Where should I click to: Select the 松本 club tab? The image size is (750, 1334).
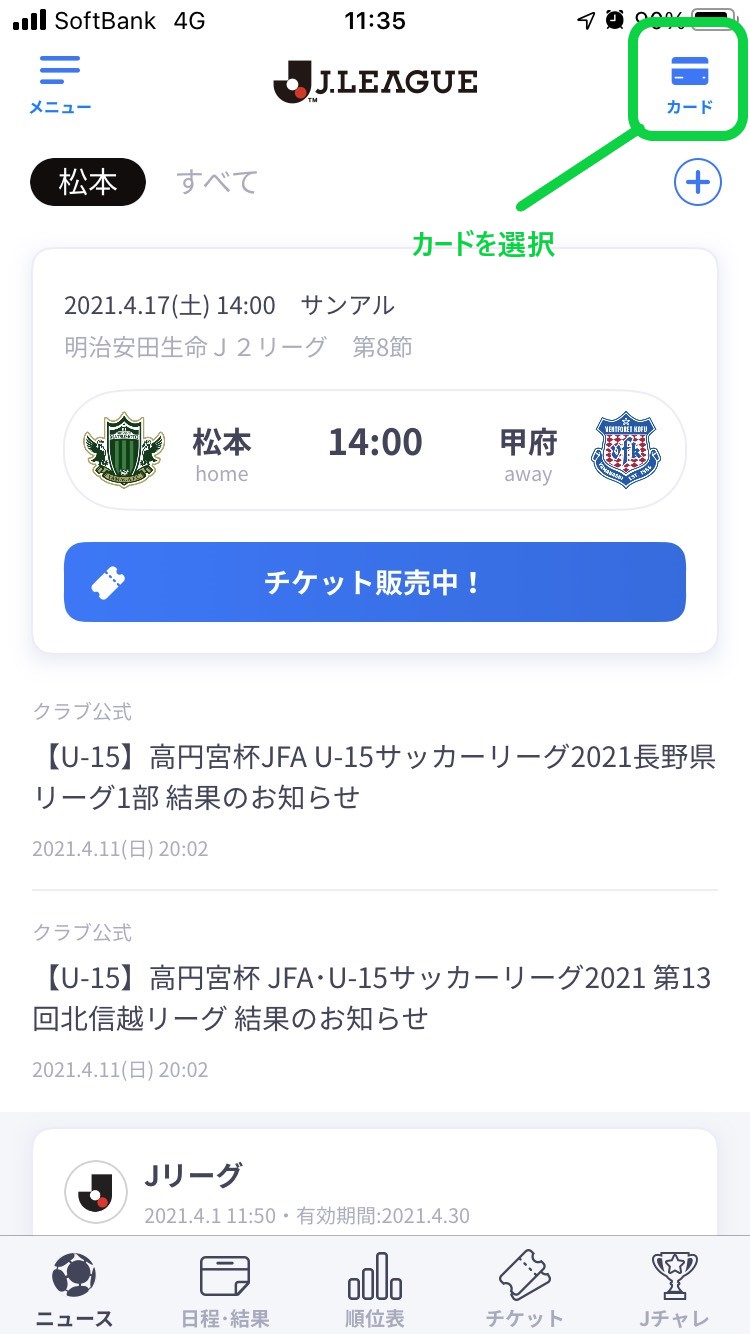click(88, 182)
